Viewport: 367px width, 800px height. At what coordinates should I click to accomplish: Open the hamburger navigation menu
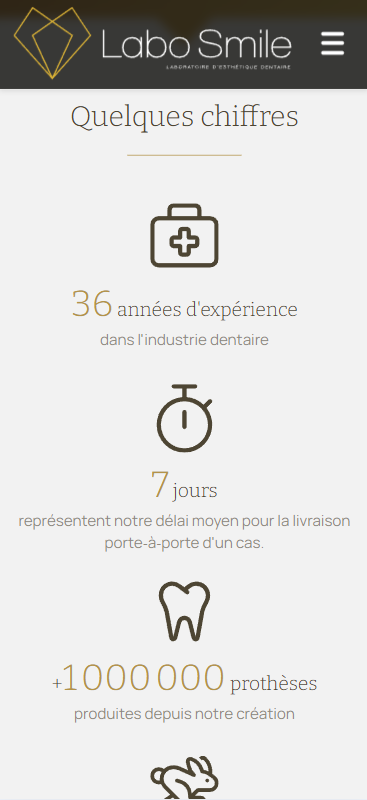click(x=333, y=43)
